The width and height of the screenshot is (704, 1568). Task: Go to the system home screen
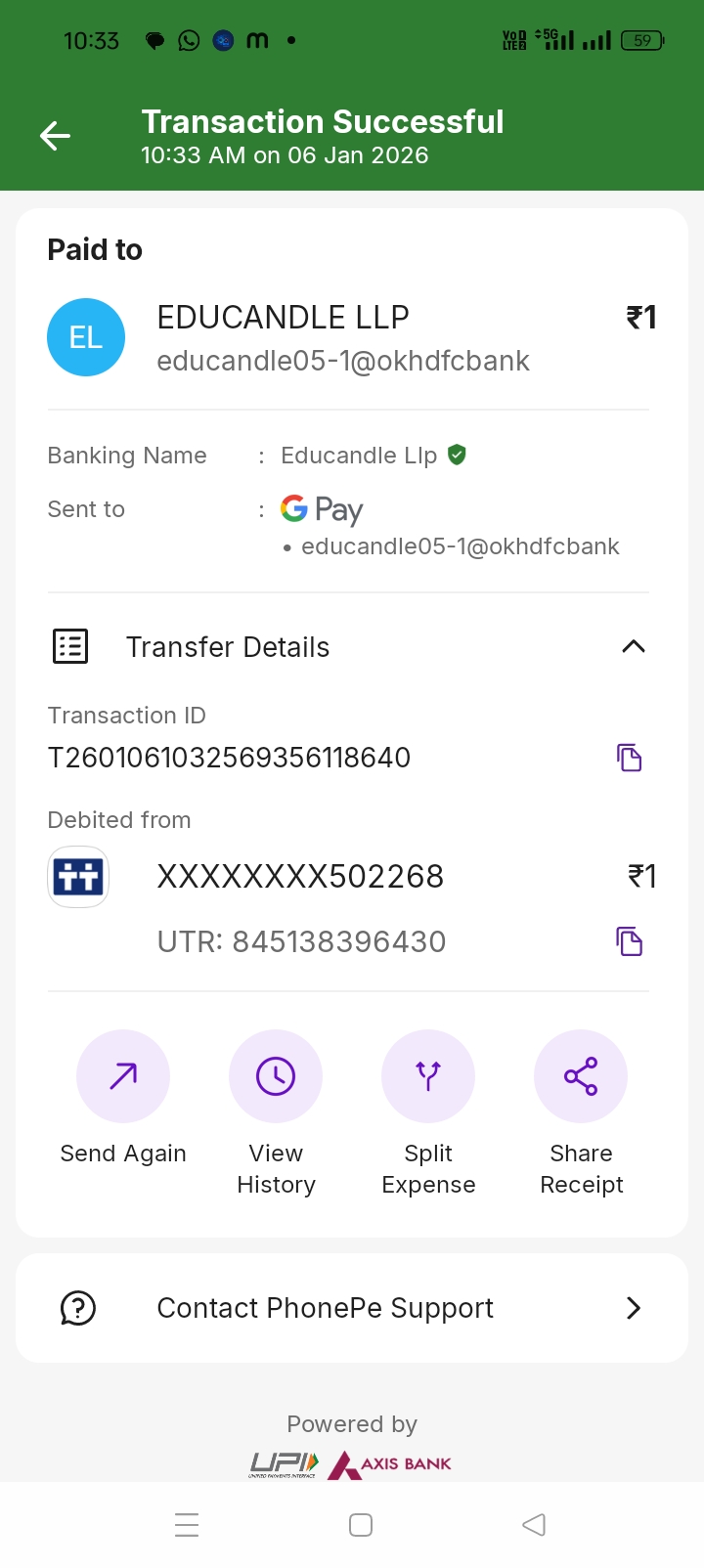(x=361, y=1525)
